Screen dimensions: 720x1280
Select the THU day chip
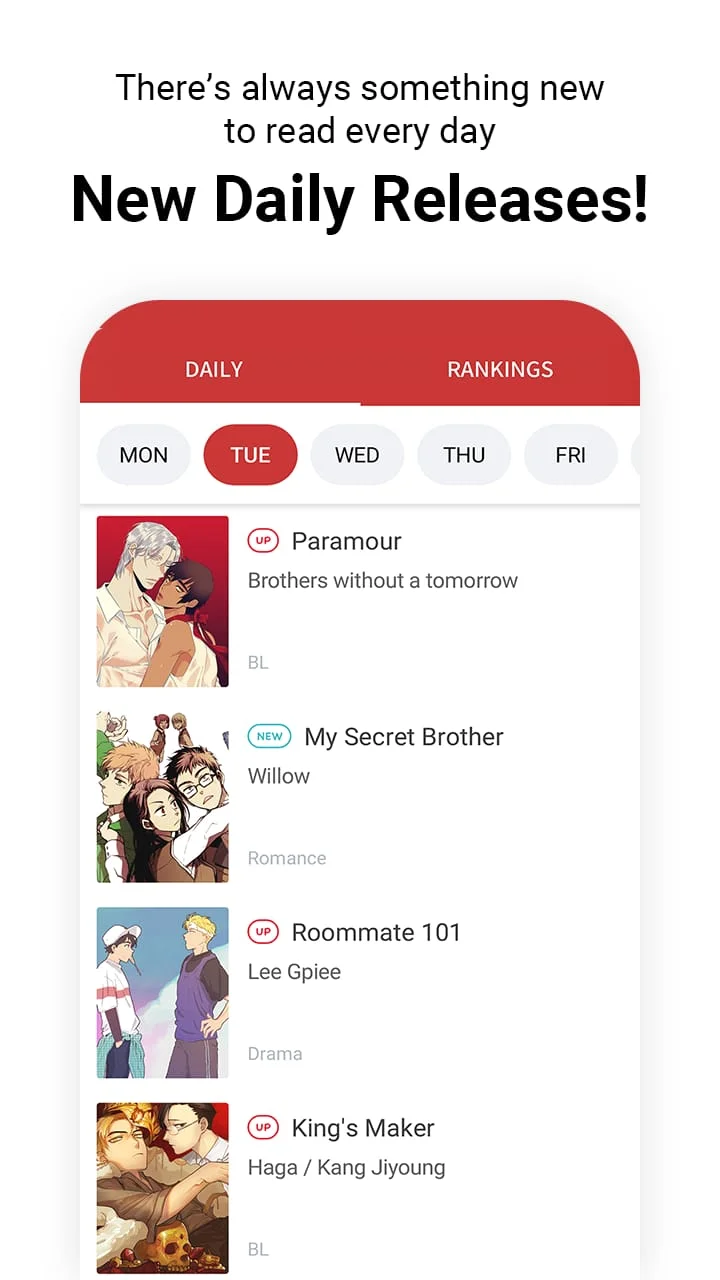(464, 455)
